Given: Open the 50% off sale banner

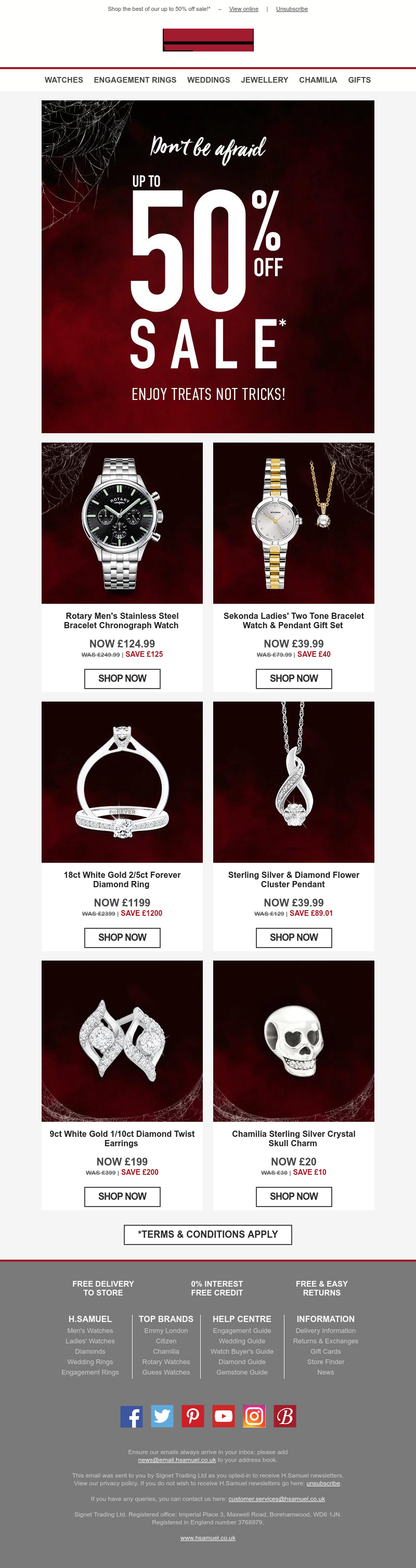Looking at the screenshot, I should pos(207,267).
